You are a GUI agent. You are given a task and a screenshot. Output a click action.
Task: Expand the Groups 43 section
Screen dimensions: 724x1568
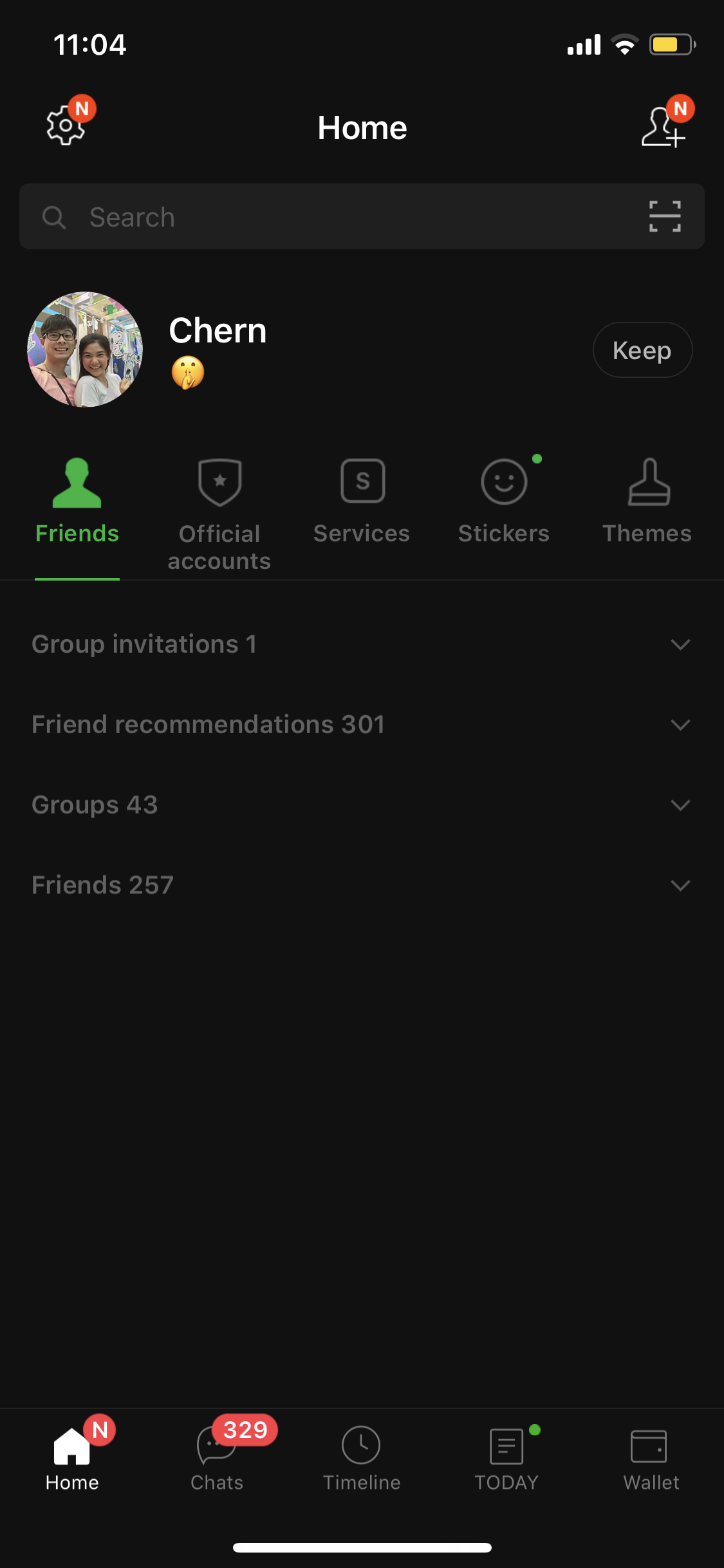(x=362, y=805)
